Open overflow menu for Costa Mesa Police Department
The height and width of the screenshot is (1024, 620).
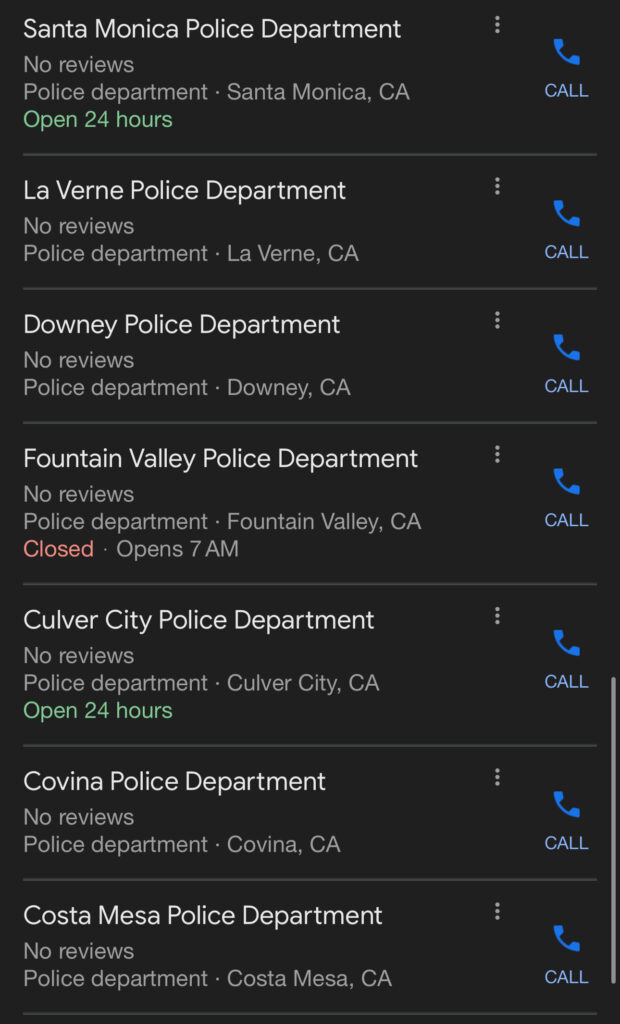pos(497,910)
